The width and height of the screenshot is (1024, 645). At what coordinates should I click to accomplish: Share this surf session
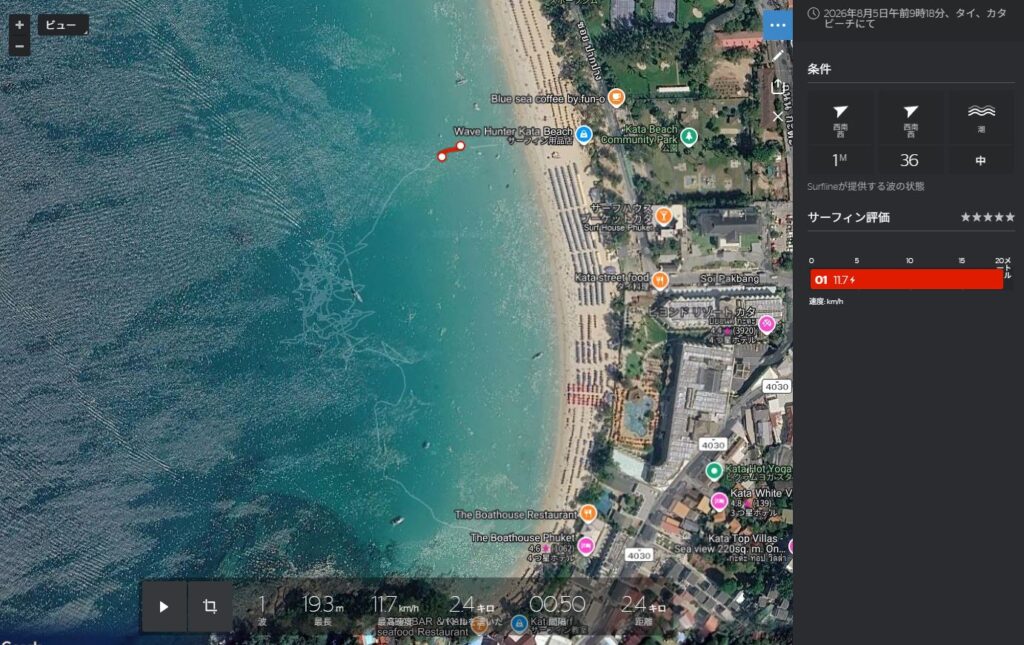pos(777,86)
